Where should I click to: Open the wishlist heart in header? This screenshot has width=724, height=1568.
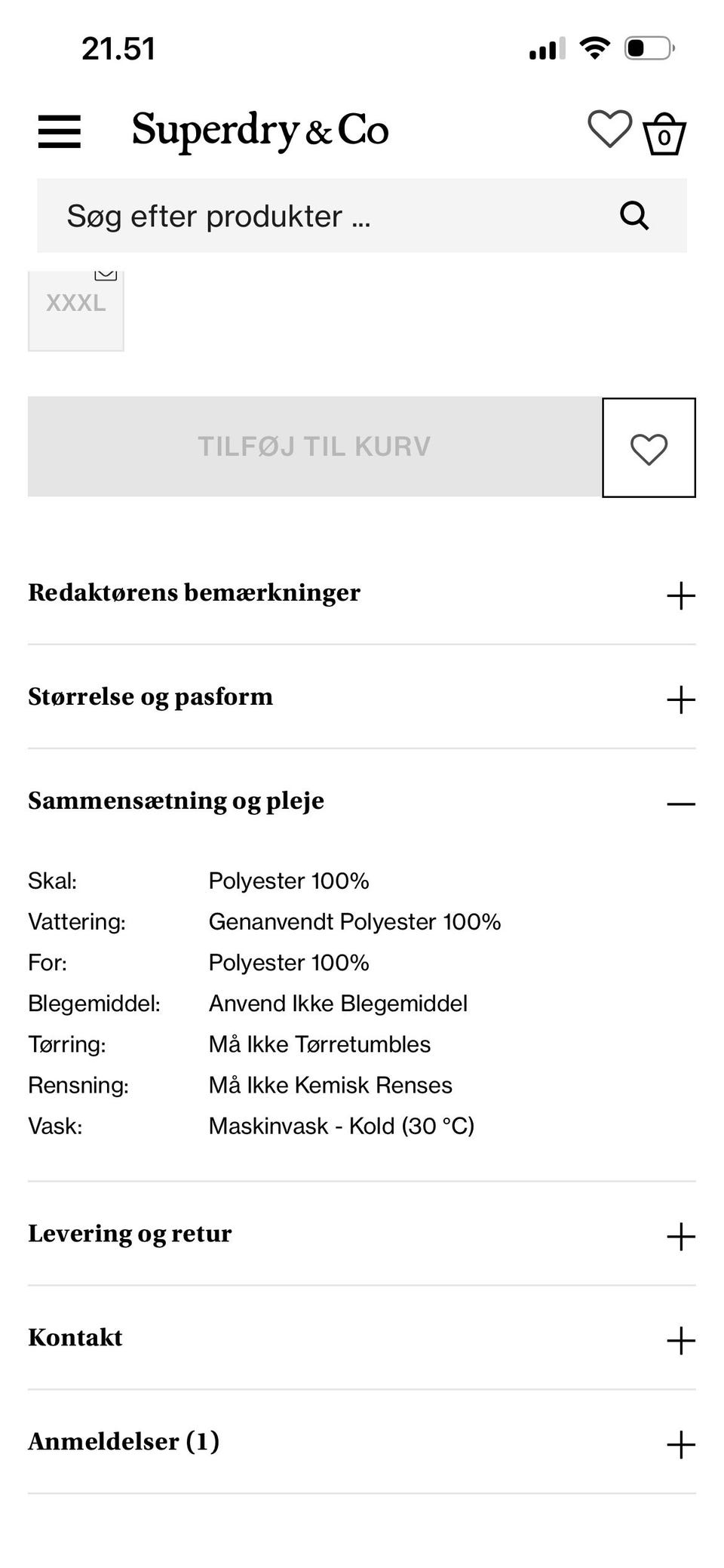coord(609,129)
